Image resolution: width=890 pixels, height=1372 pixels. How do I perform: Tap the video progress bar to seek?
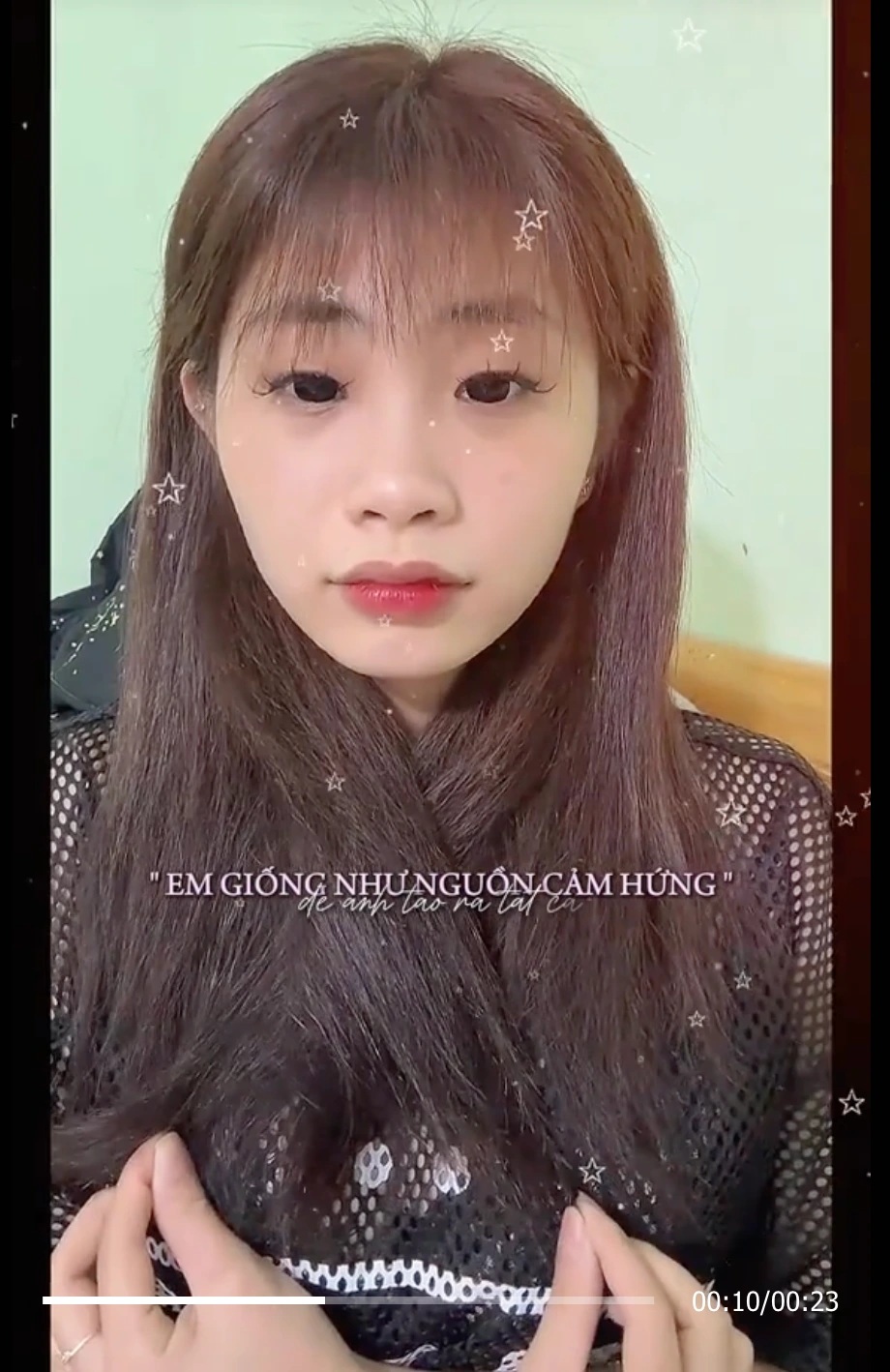pyautogui.click(x=348, y=1300)
